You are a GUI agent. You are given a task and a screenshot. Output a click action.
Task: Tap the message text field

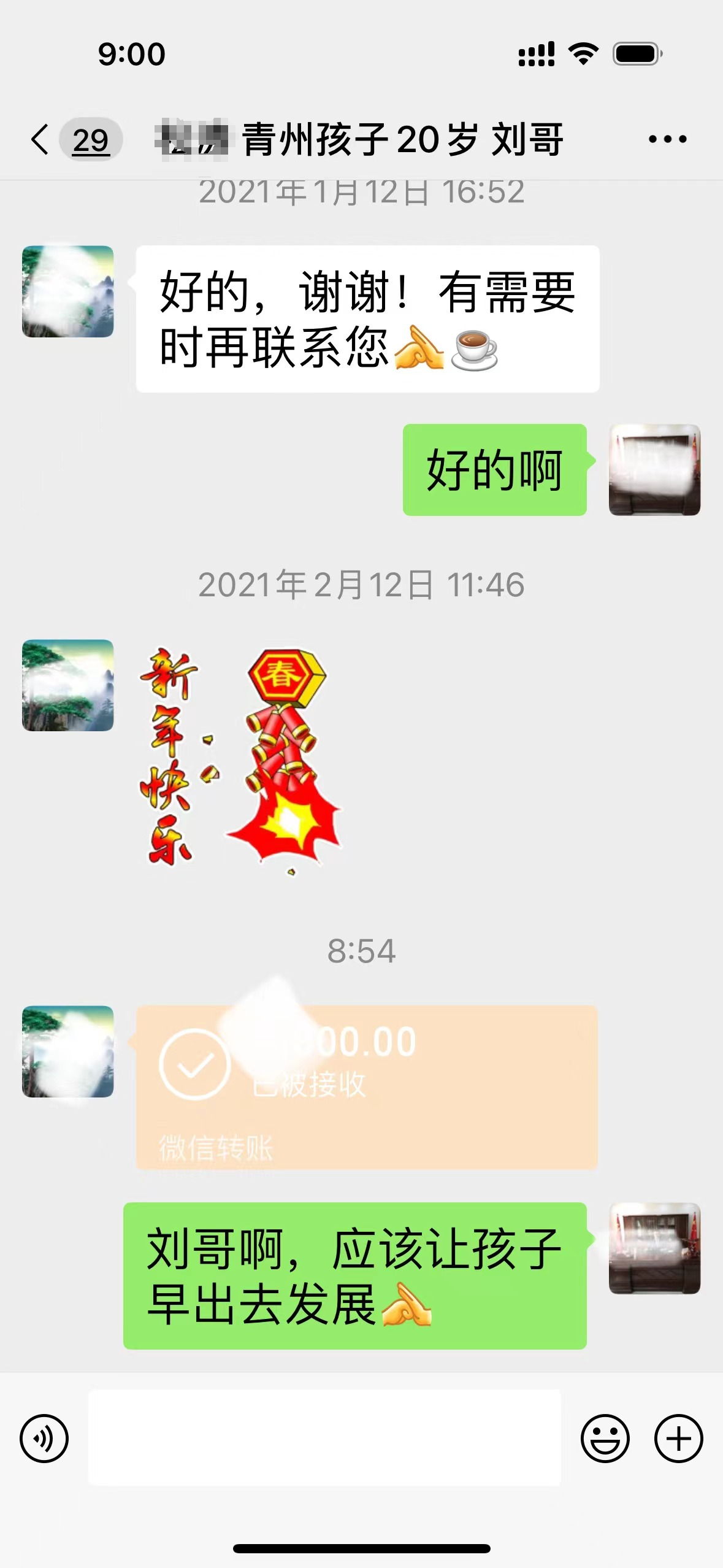pos(324,1437)
